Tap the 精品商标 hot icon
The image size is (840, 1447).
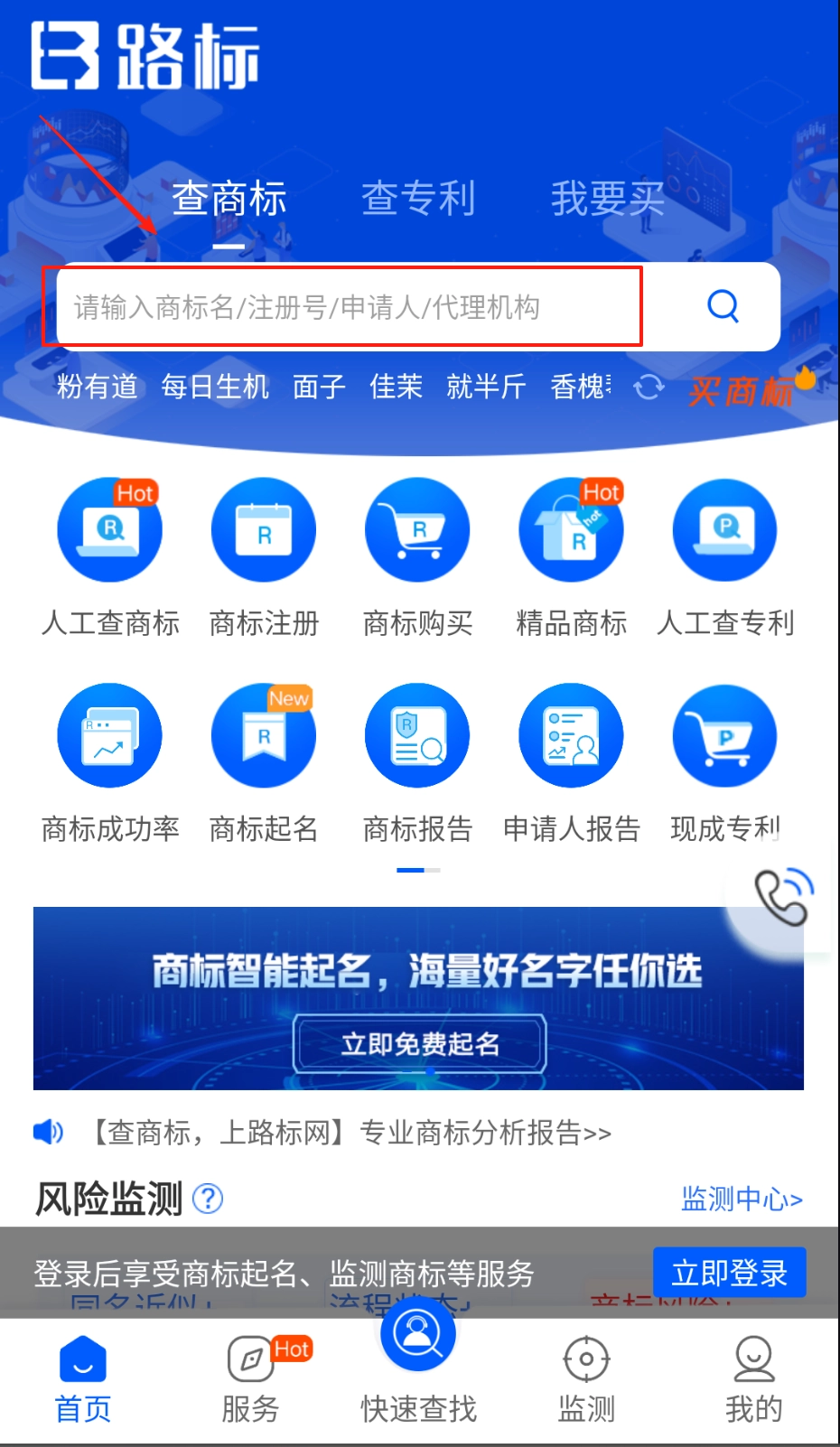tap(570, 530)
